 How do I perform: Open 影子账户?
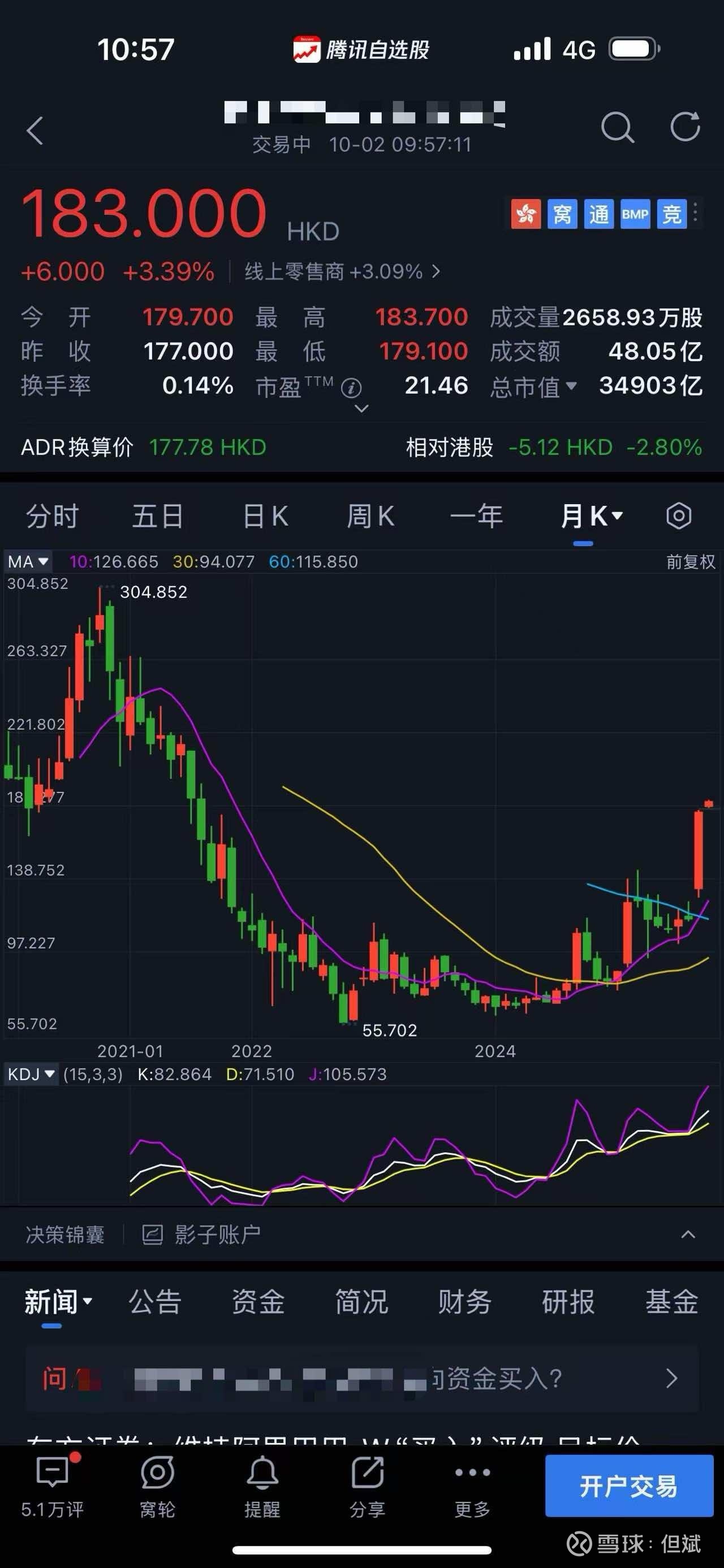[x=201, y=1234]
